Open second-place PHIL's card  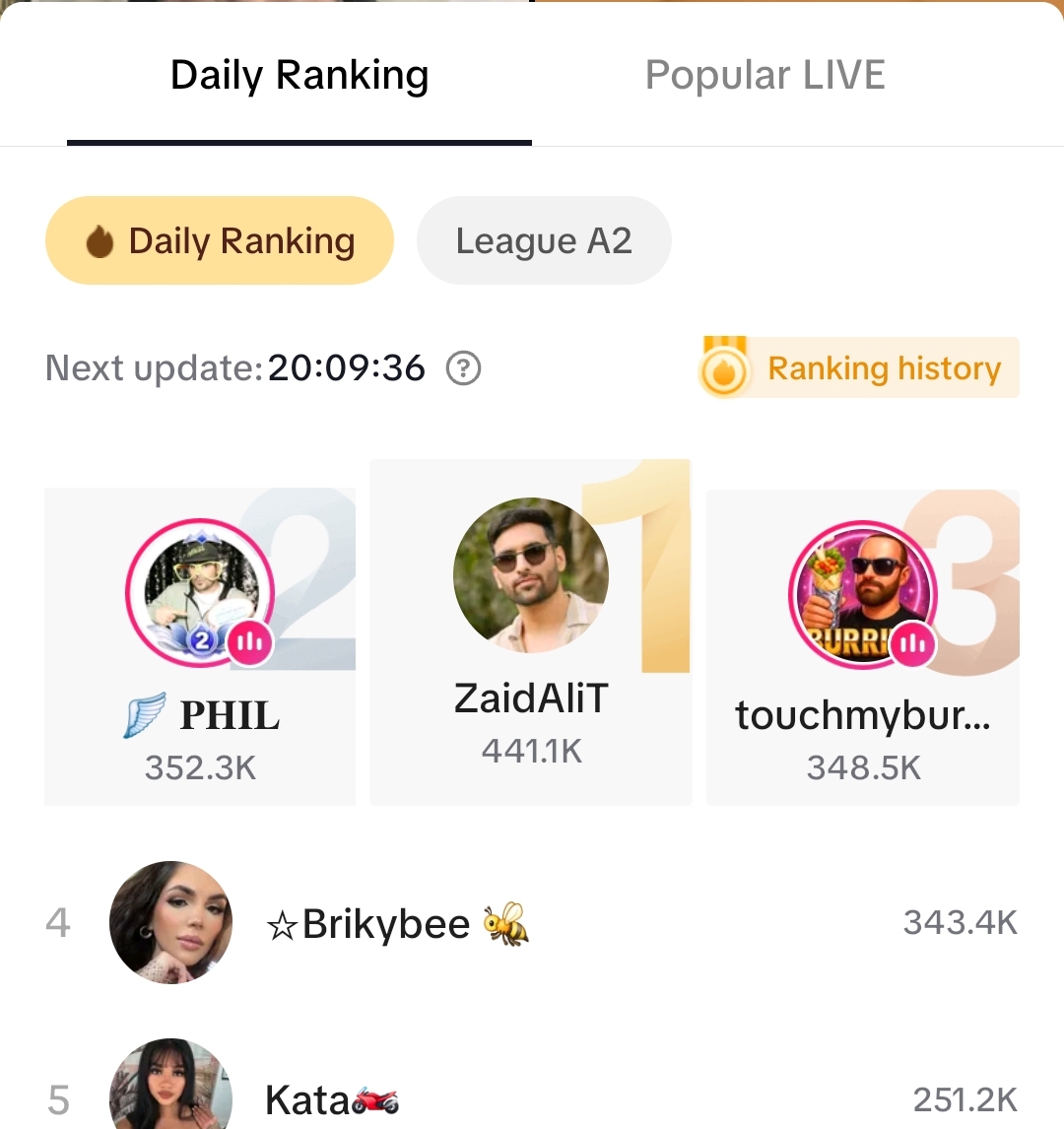[200, 646]
